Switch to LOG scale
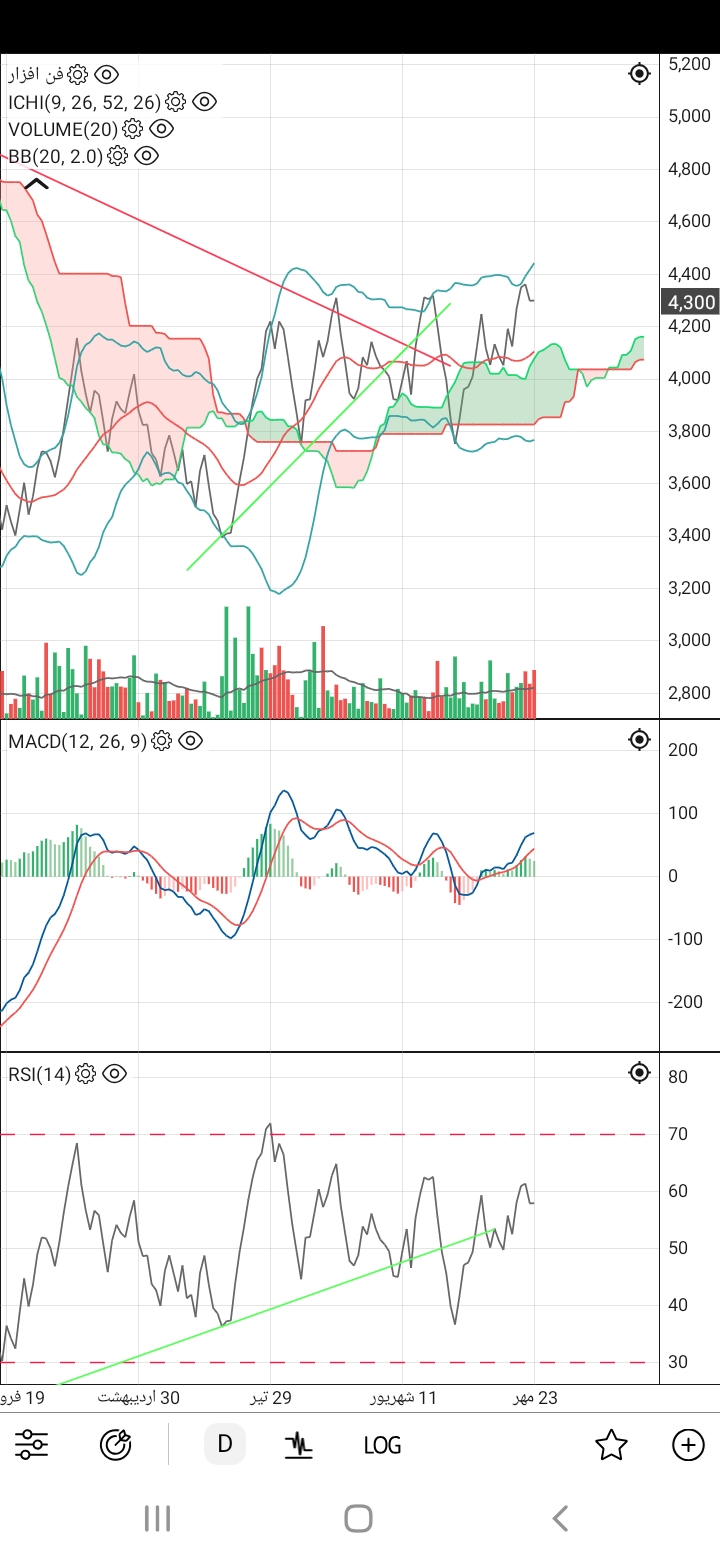Viewport: 720px width, 1560px height. coord(382,1445)
